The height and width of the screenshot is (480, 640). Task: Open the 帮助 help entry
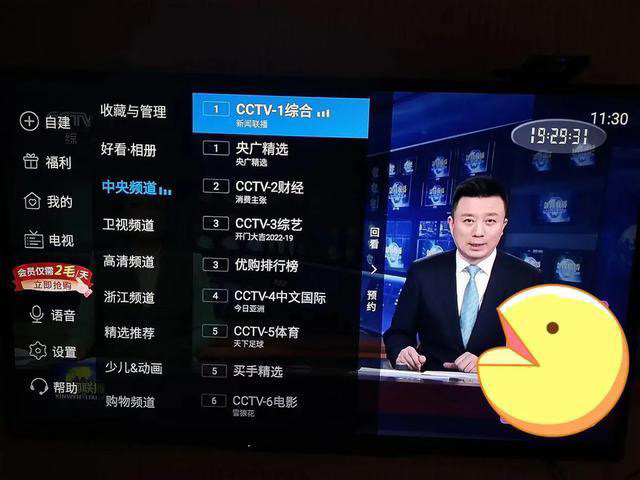click(x=54, y=387)
